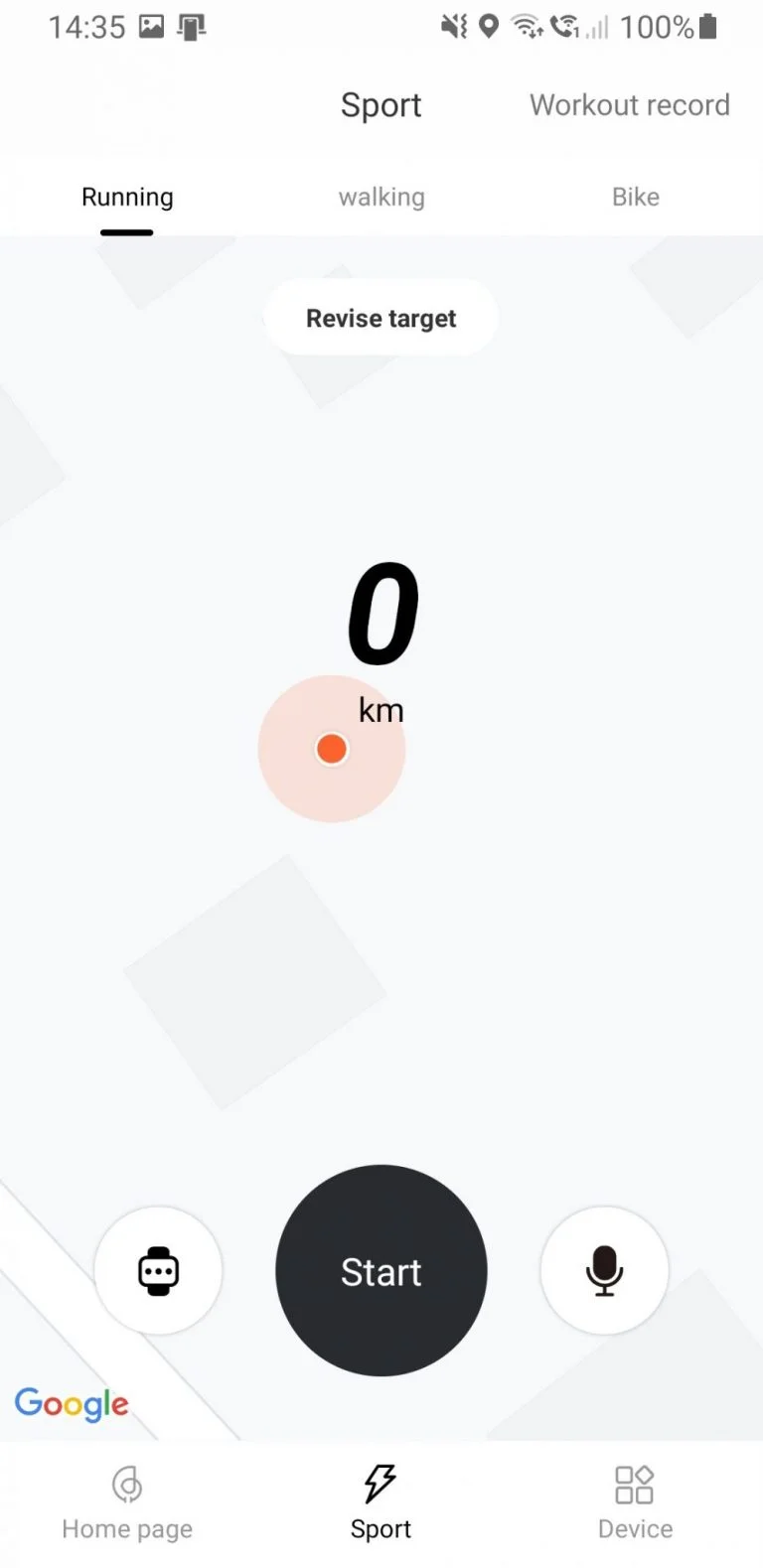Start the running workout

pos(381,1270)
